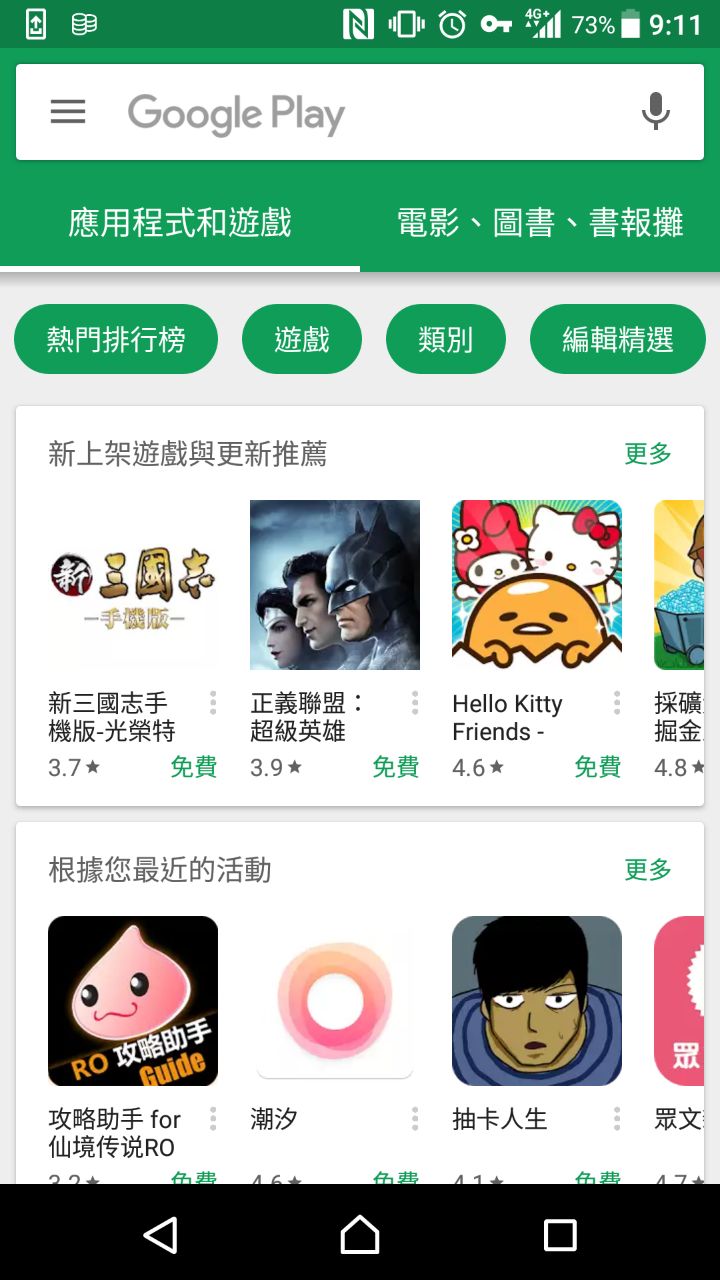Open overflow menu for 正義聯盟：超級英雄
Screen dimensions: 720x1280
[415, 704]
